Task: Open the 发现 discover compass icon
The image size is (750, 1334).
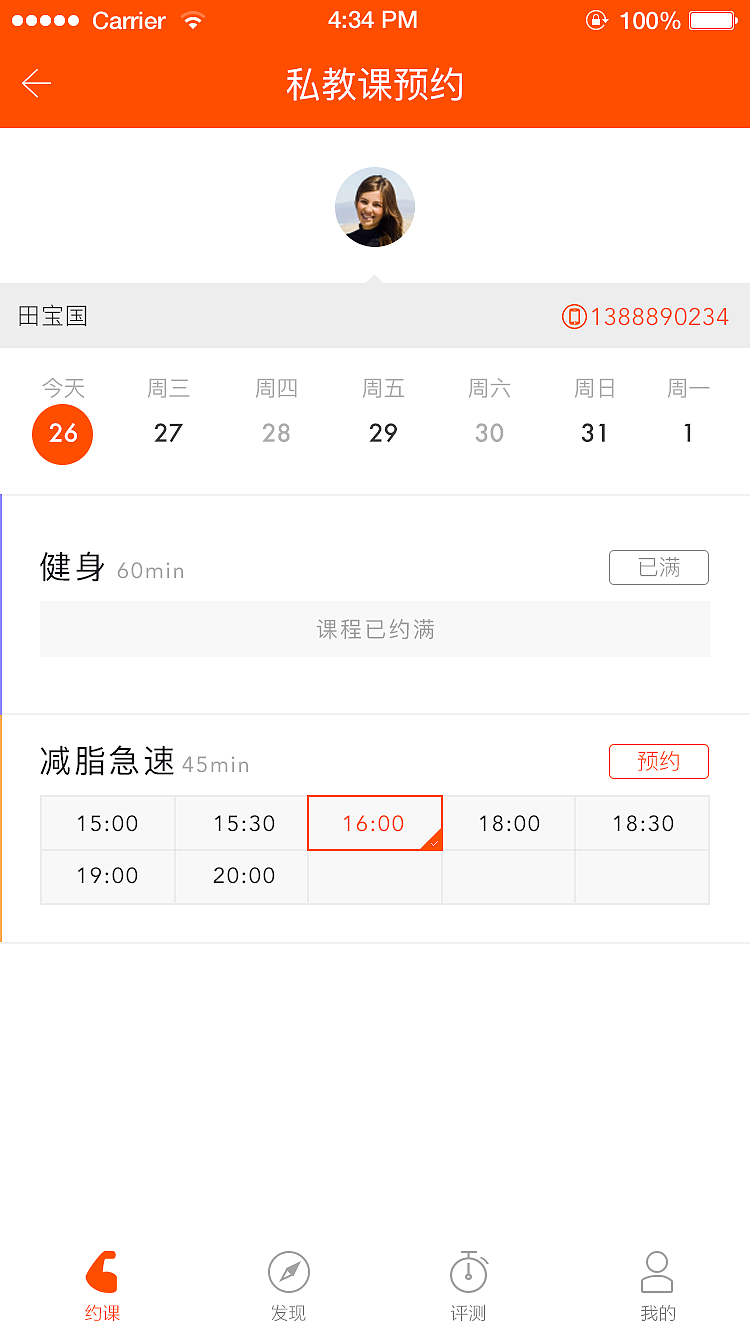Action: pos(288,1270)
